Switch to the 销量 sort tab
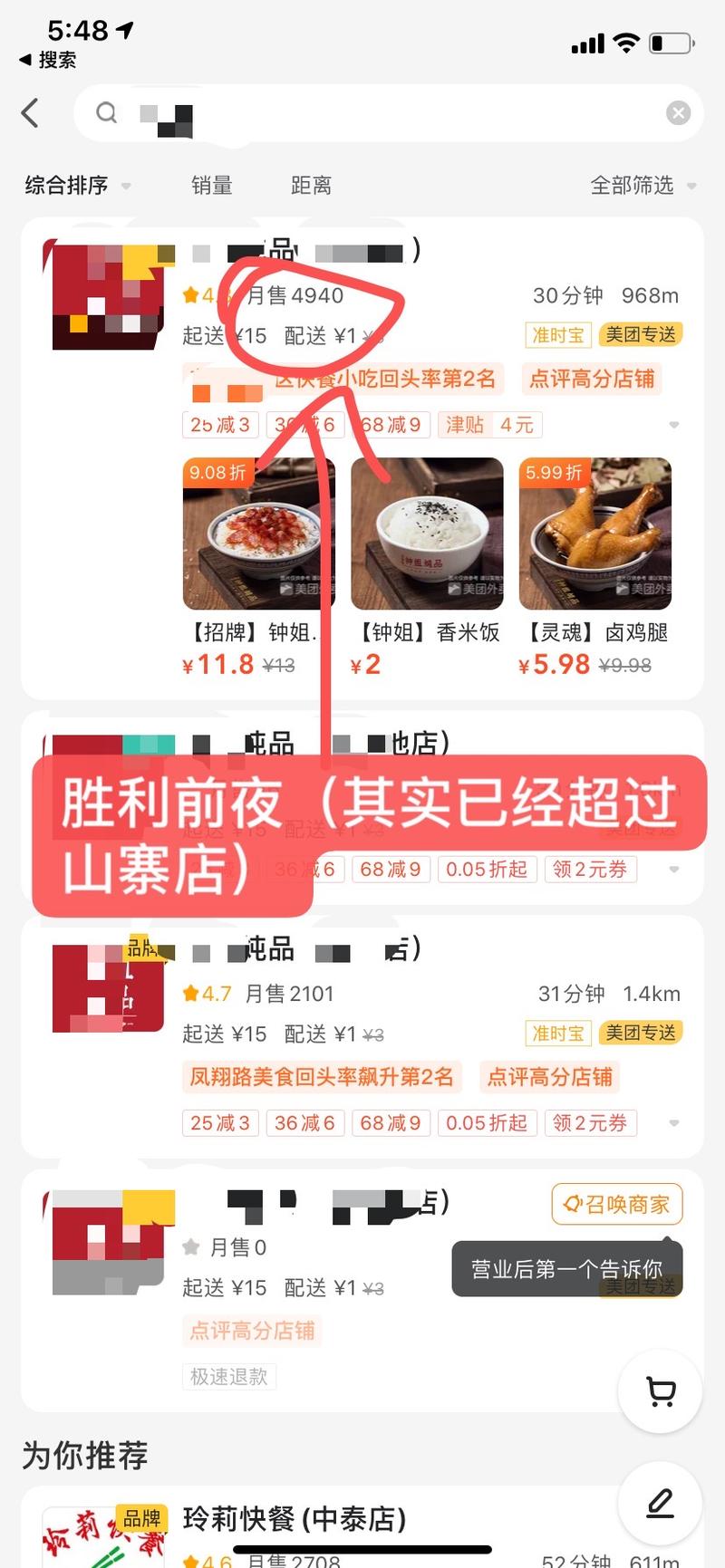The width and height of the screenshot is (725, 1568). 211,186
